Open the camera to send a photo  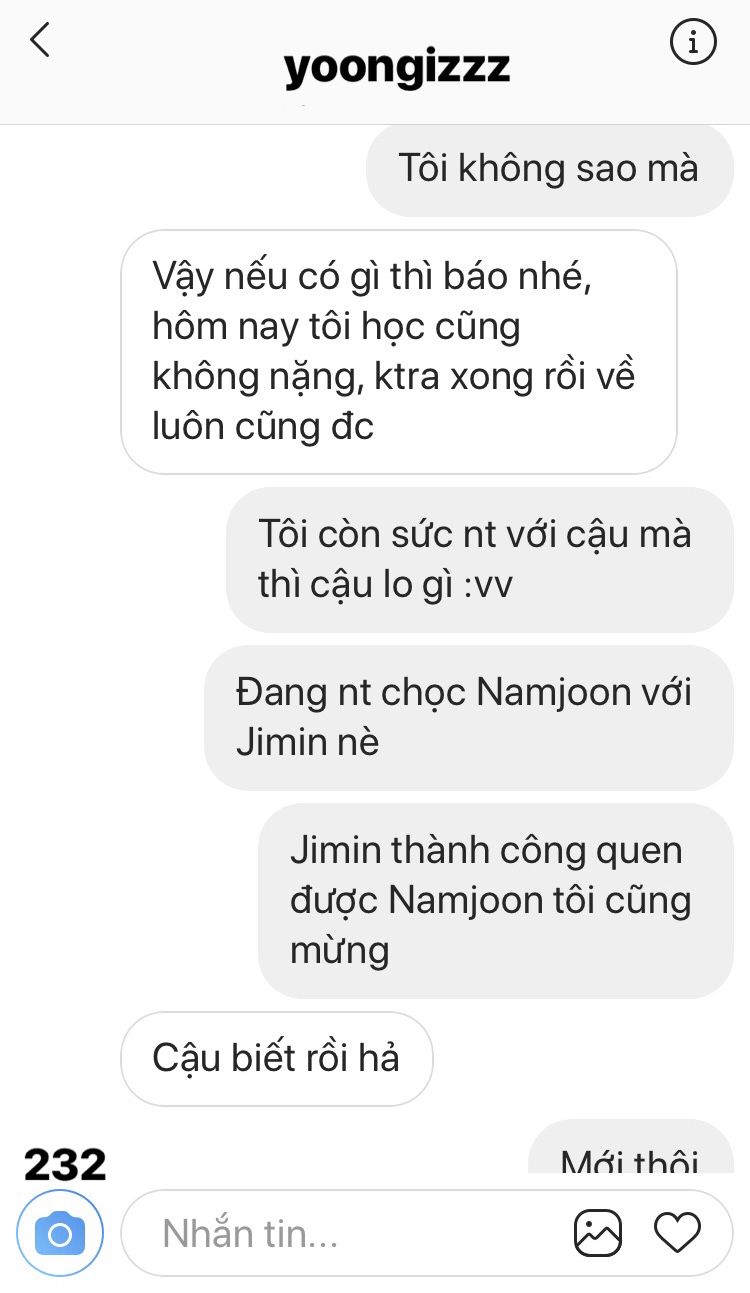click(60, 1233)
